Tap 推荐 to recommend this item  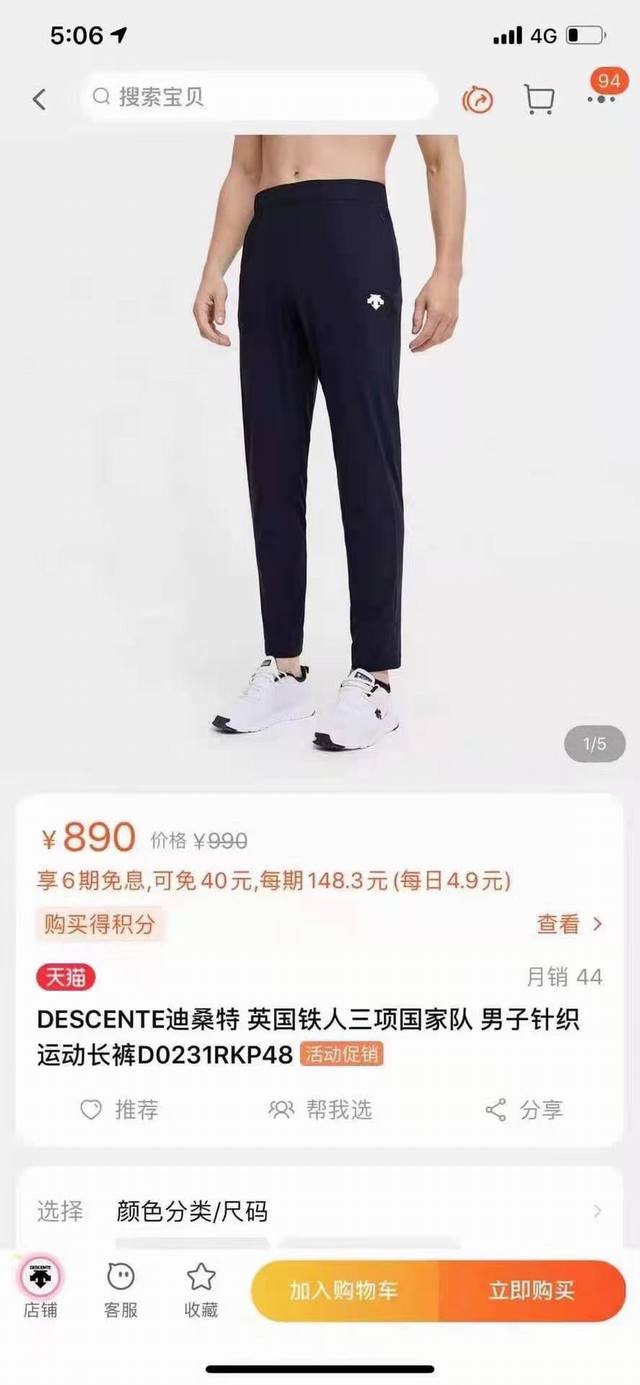(119, 1109)
